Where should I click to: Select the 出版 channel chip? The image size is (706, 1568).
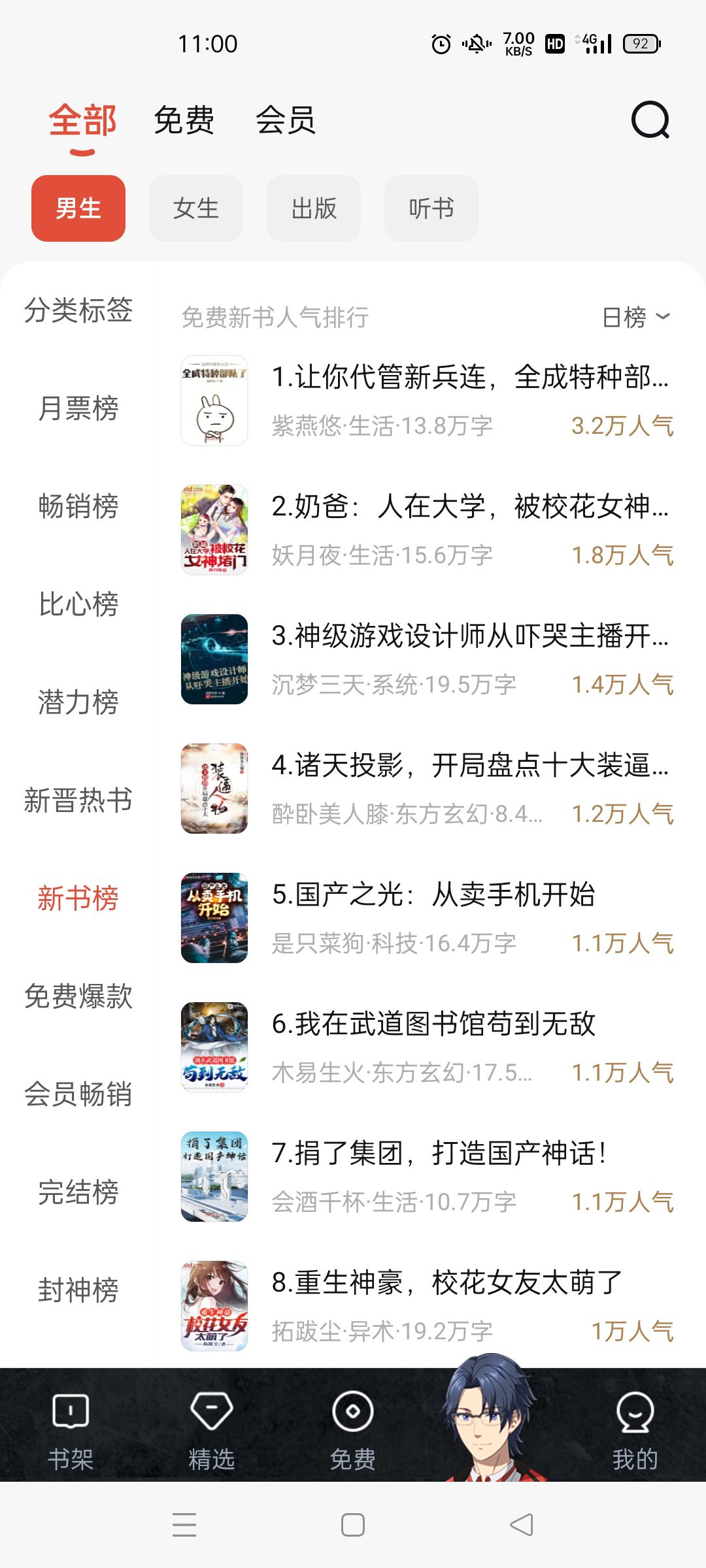click(314, 208)
